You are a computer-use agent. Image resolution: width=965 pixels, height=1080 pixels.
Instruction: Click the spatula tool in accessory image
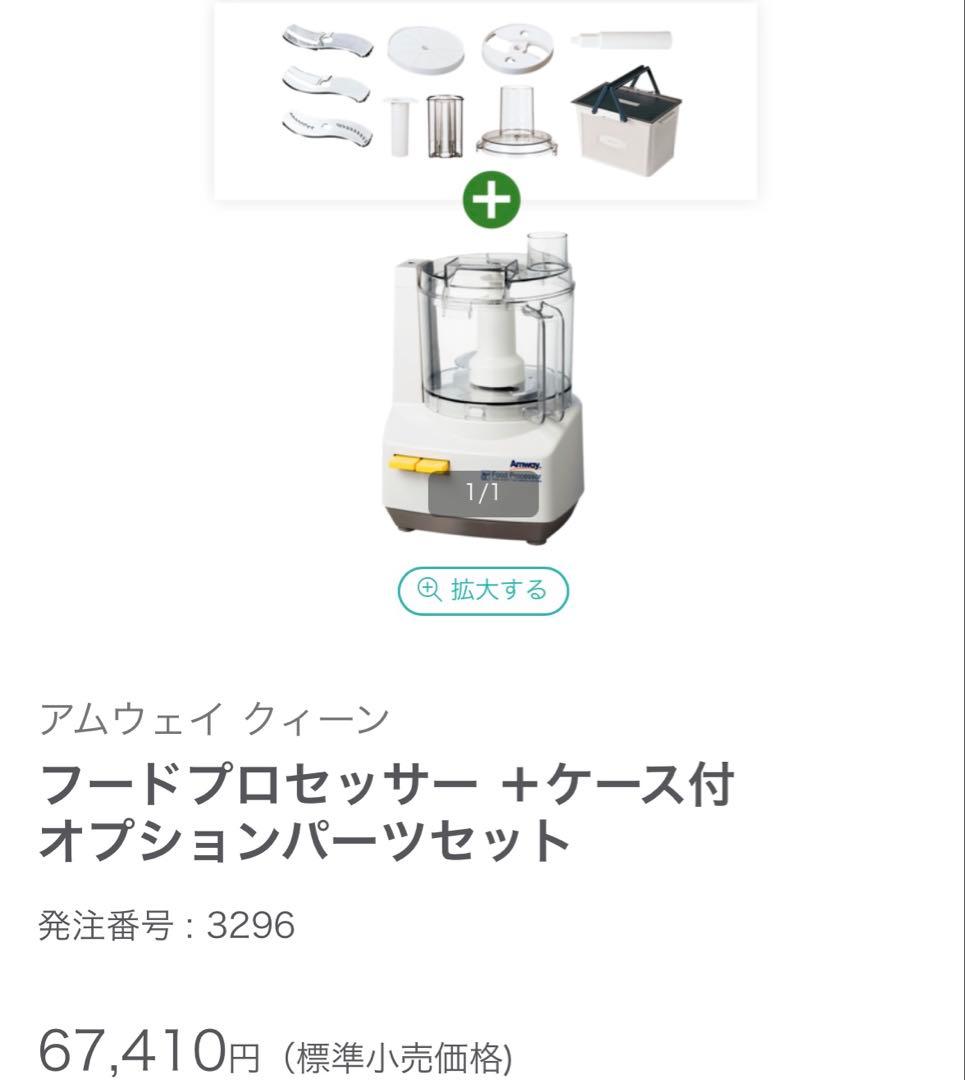[621, 42]
